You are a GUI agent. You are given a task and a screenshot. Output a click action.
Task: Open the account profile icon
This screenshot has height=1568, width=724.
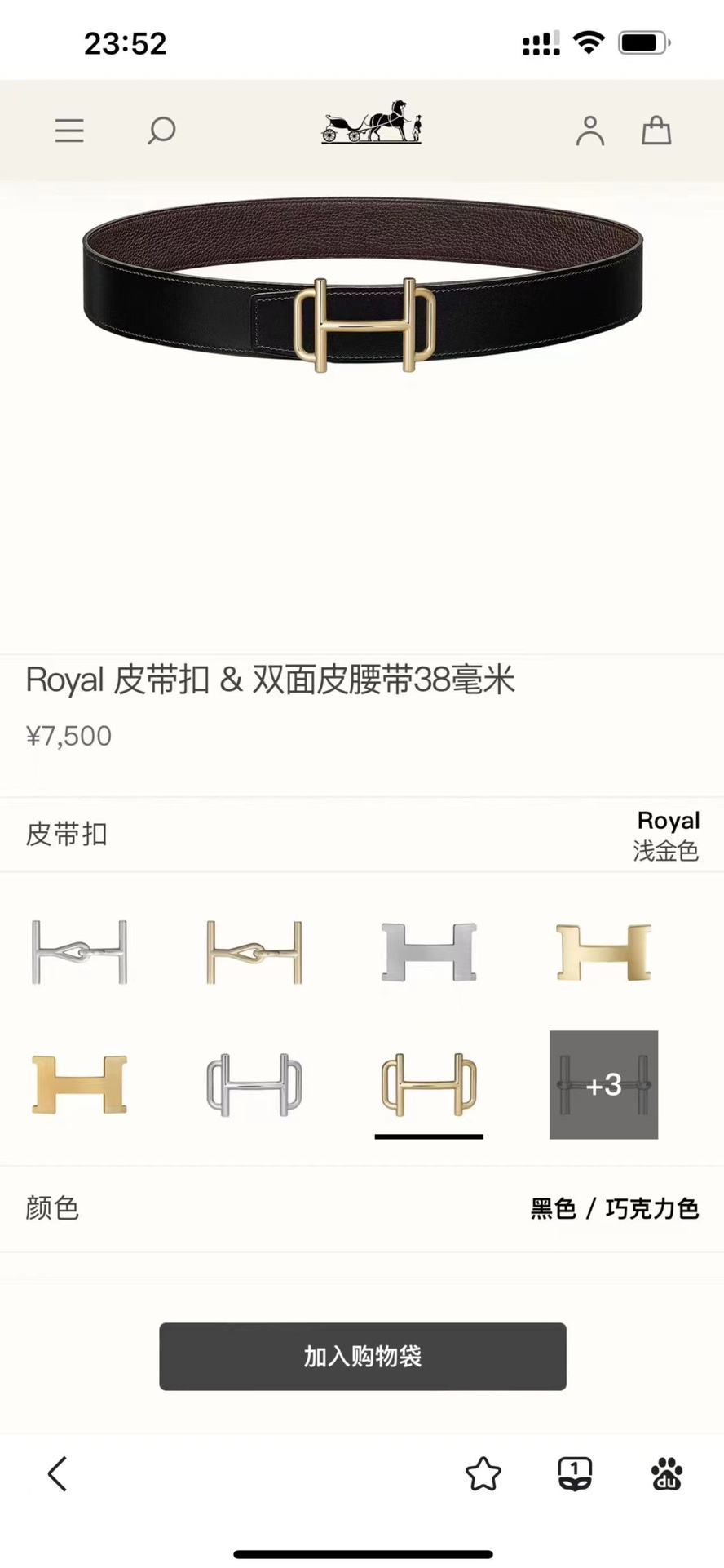(x=590, y=131)
